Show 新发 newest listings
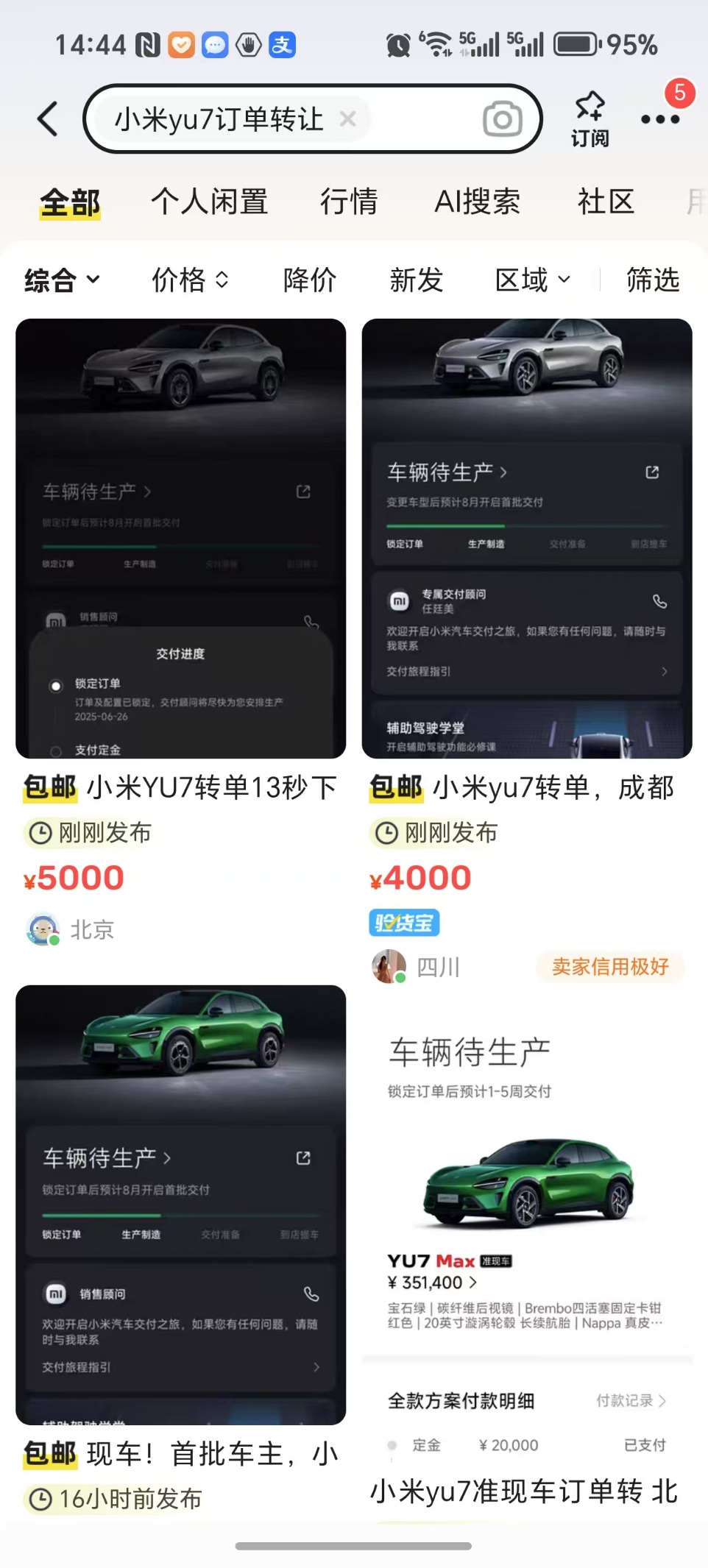Viewport: 708px width, 1568px height. [x=416, y=280]
